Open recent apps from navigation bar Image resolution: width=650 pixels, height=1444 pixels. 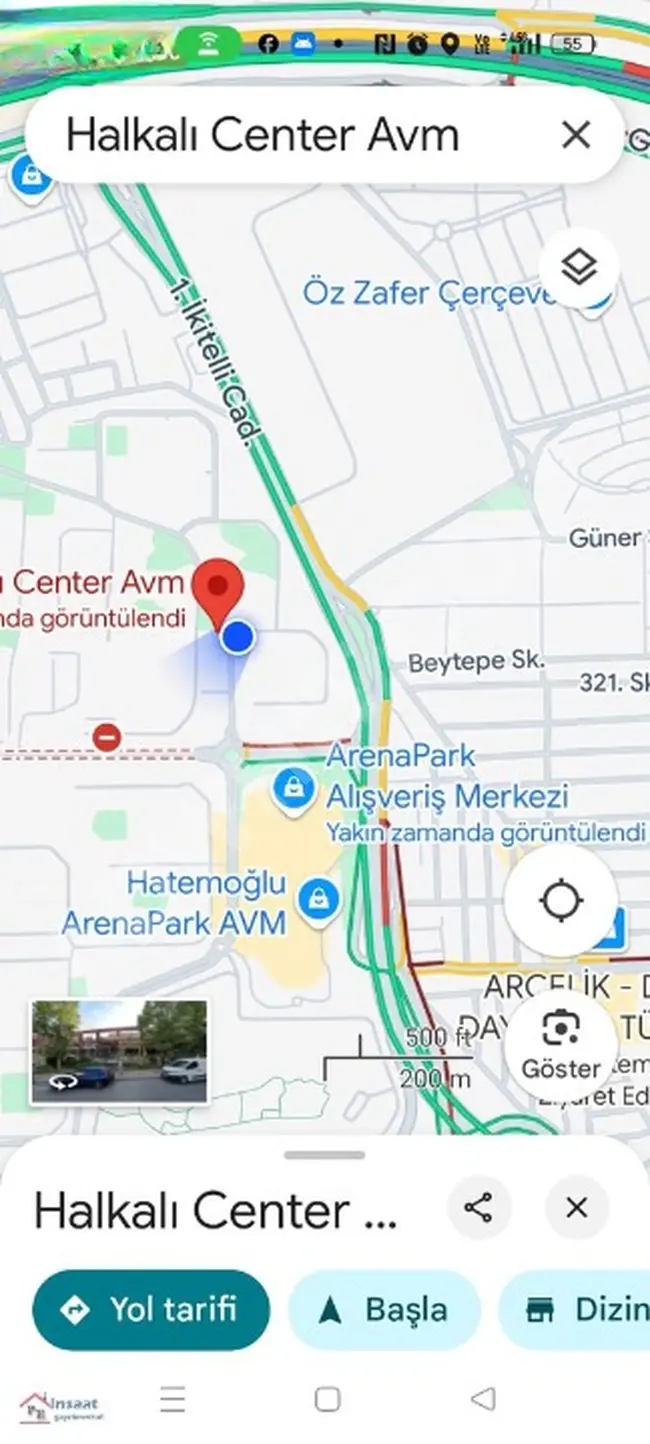pyautogui.click(x=172, y=1399)
